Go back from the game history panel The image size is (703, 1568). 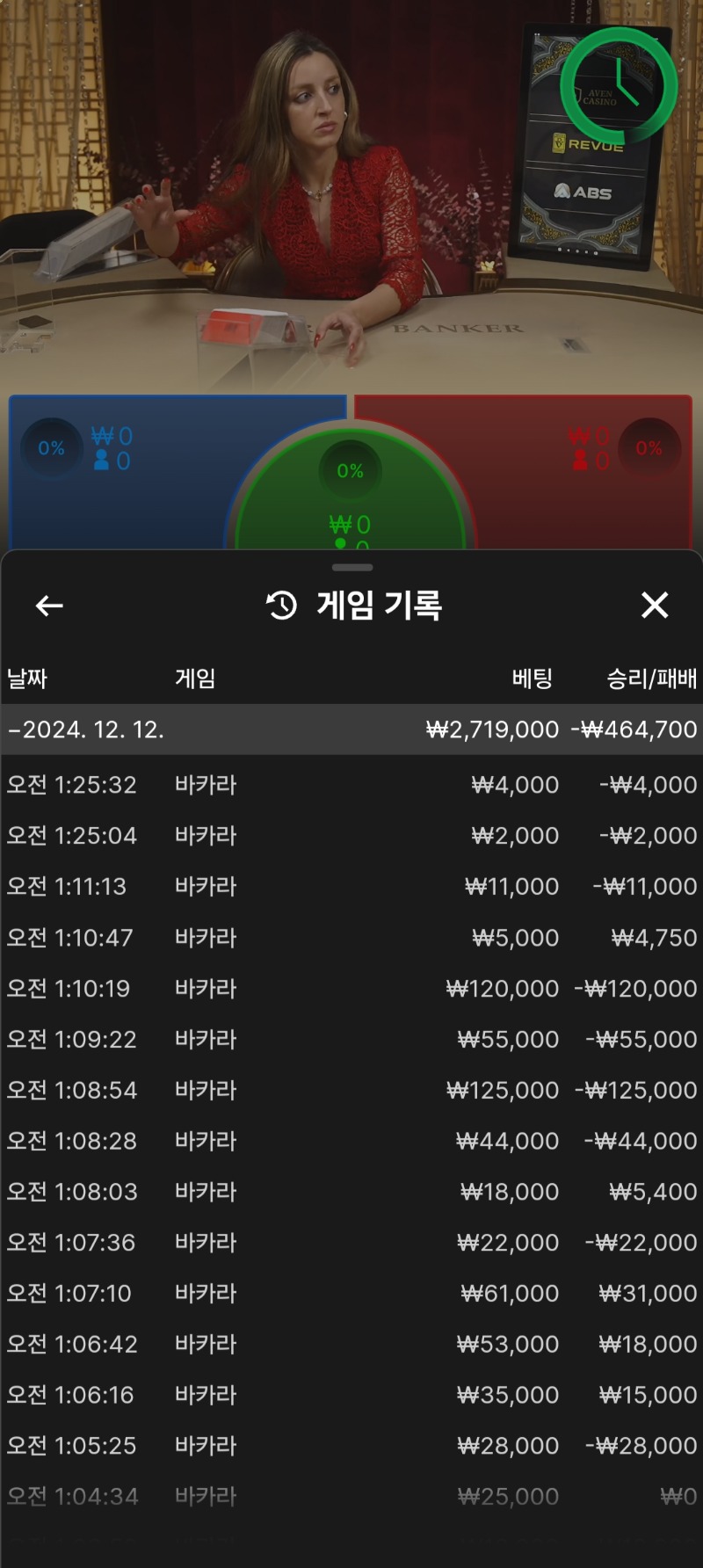point(49,606)
